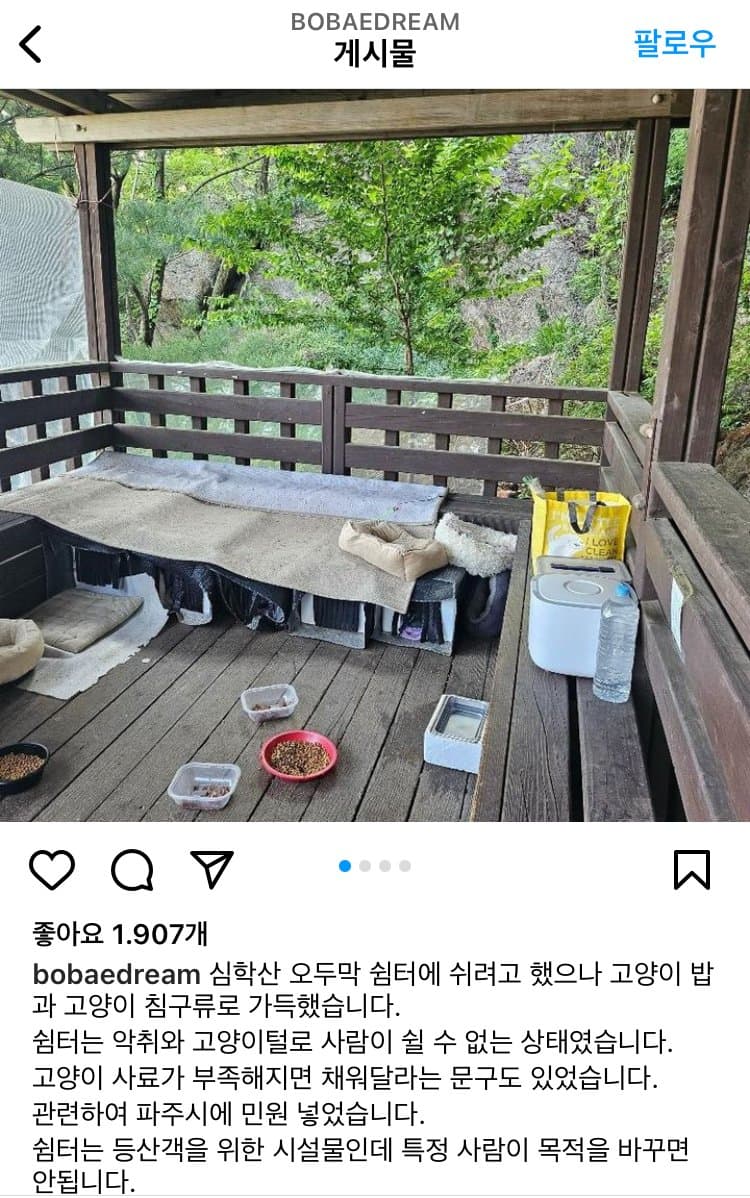Open the bobaedream profile from the caption

[x=117, y=975]
